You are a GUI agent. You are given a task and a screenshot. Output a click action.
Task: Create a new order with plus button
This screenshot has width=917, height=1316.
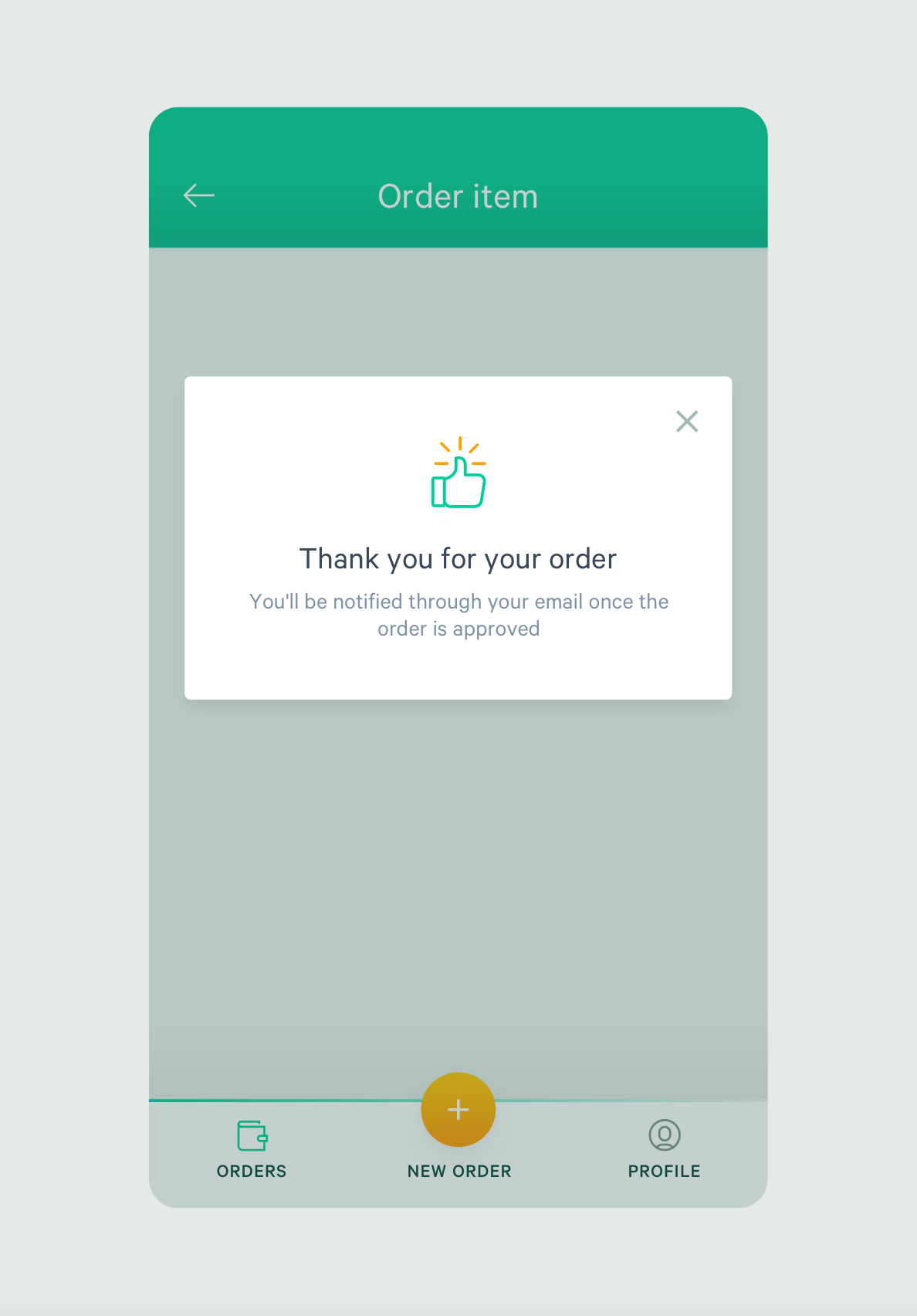[x=458, y=1110]
